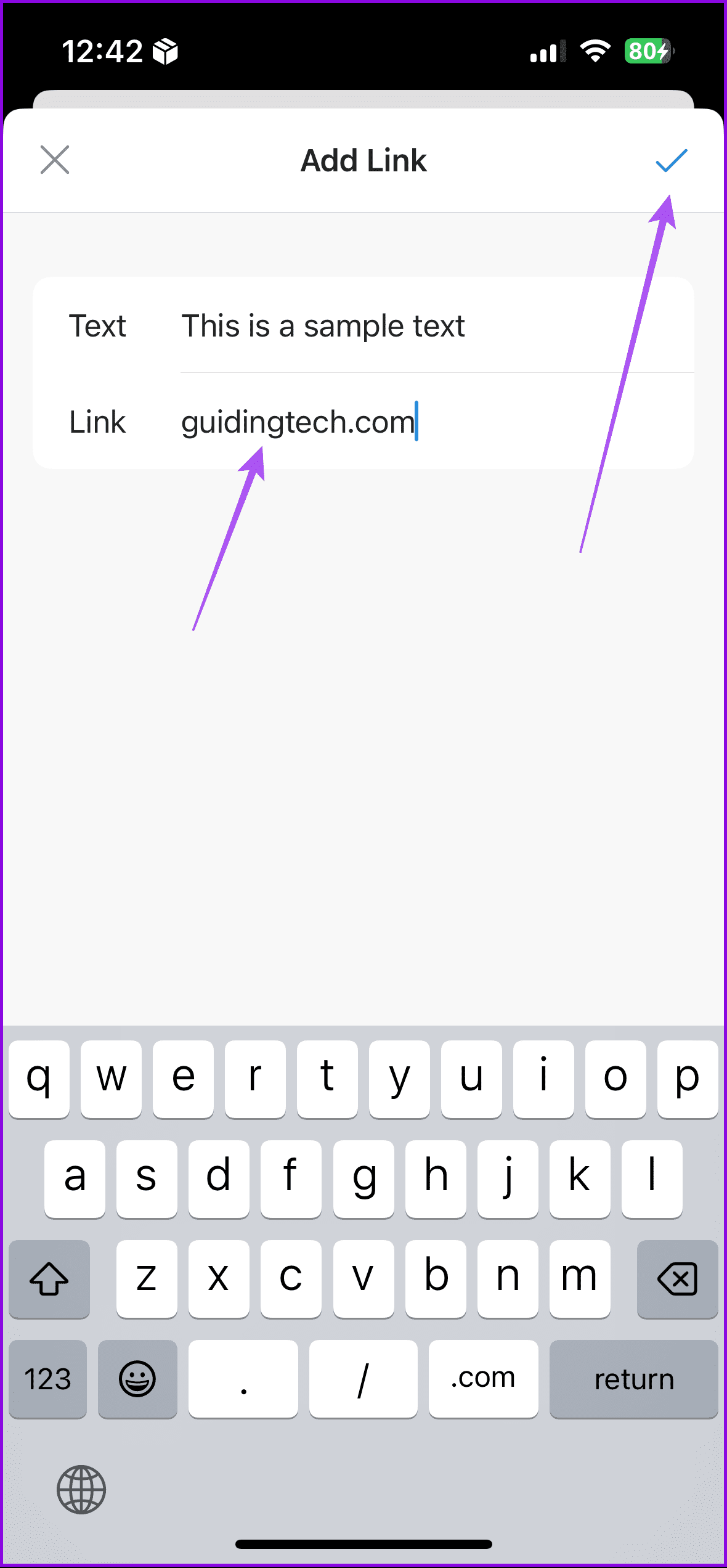Tap the backspace key
727x1568 pixels.
tap(676, 1279)
